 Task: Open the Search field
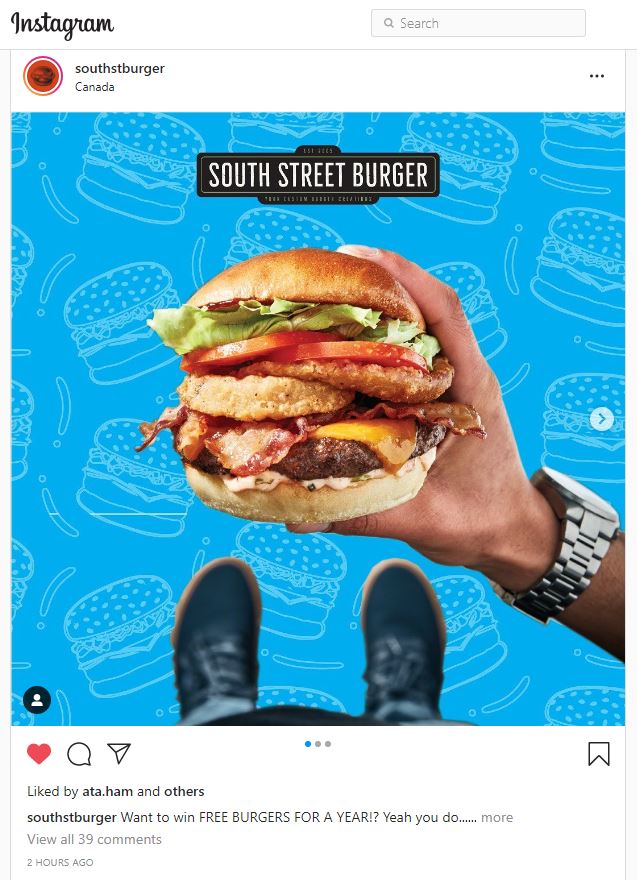point(478,24)
